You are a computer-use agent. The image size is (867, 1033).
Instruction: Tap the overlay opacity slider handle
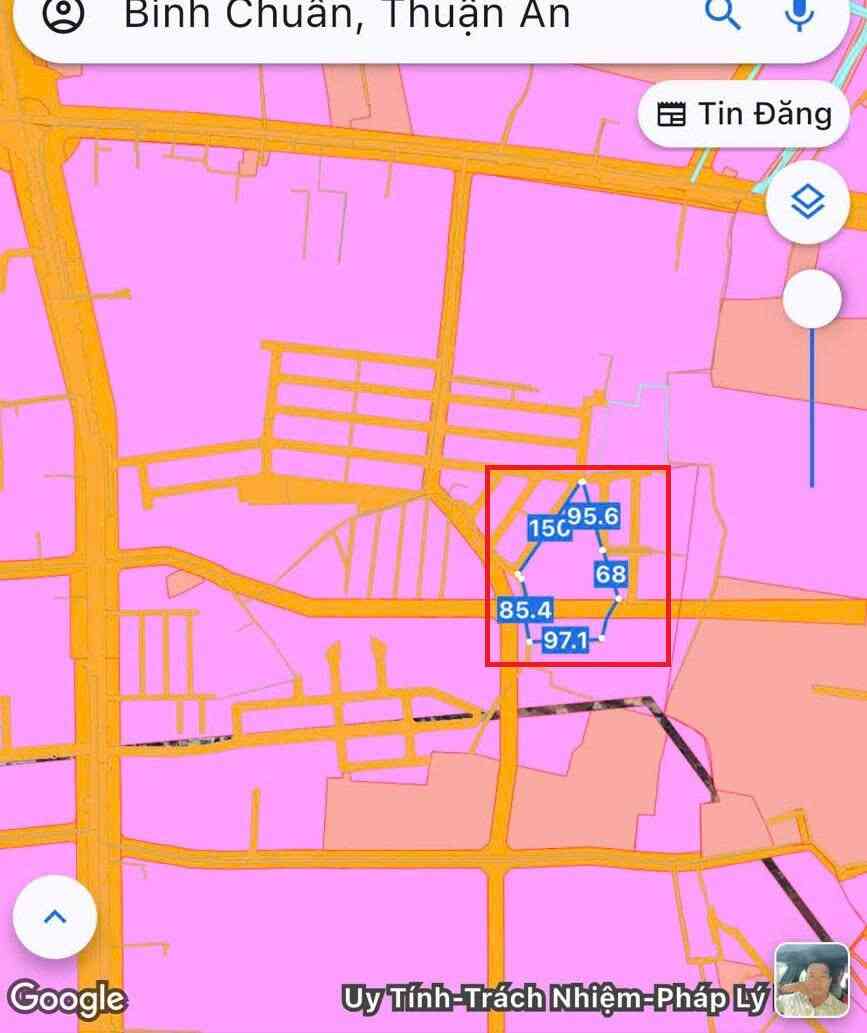(x=812, y=299)
